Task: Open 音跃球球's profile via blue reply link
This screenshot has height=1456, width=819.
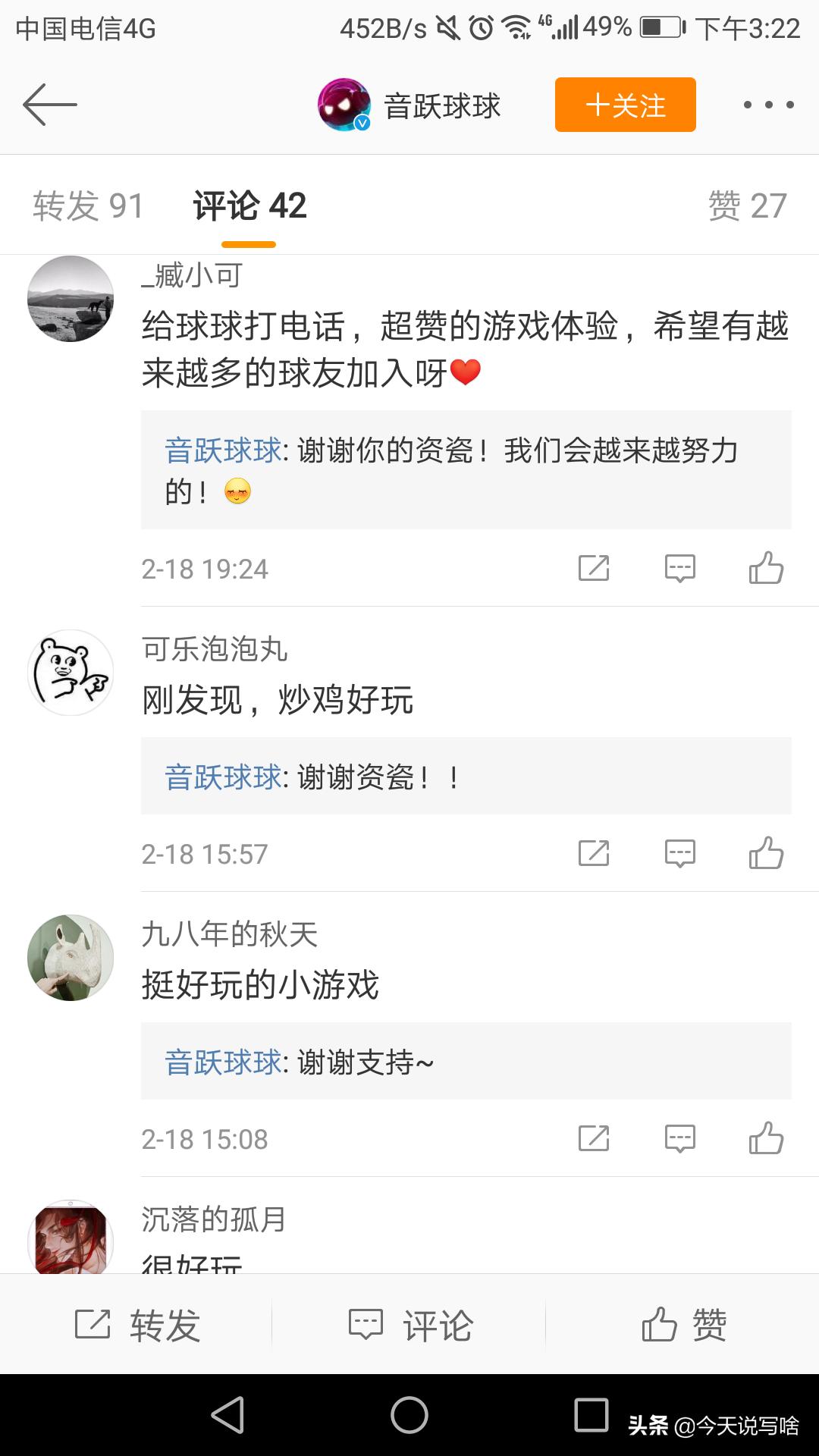Action: [x=223, y=451]
